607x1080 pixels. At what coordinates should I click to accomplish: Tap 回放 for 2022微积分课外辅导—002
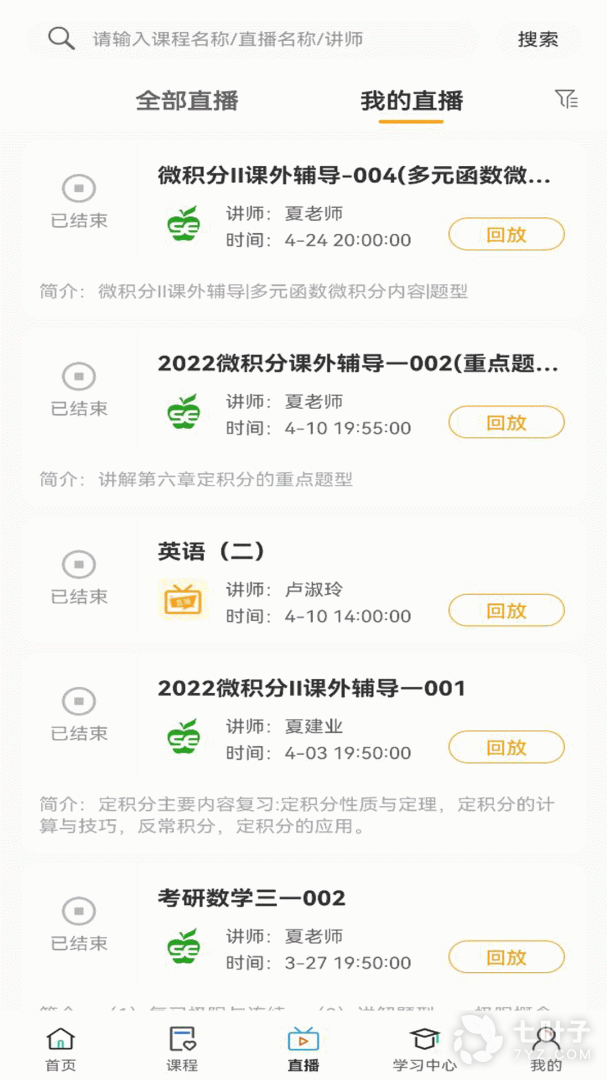point(506,422)
